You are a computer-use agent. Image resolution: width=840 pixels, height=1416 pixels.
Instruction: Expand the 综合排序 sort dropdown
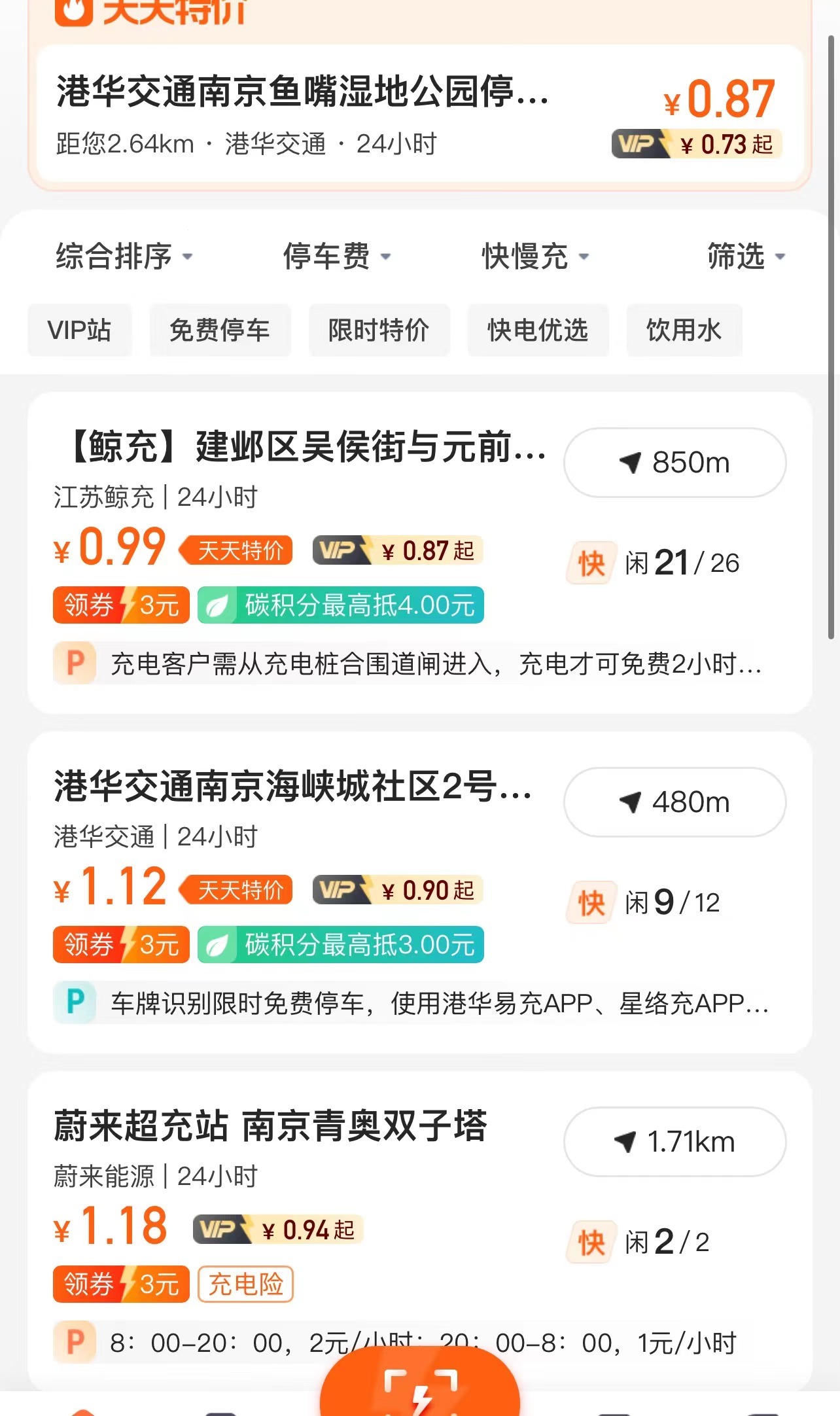click(124, 256)
